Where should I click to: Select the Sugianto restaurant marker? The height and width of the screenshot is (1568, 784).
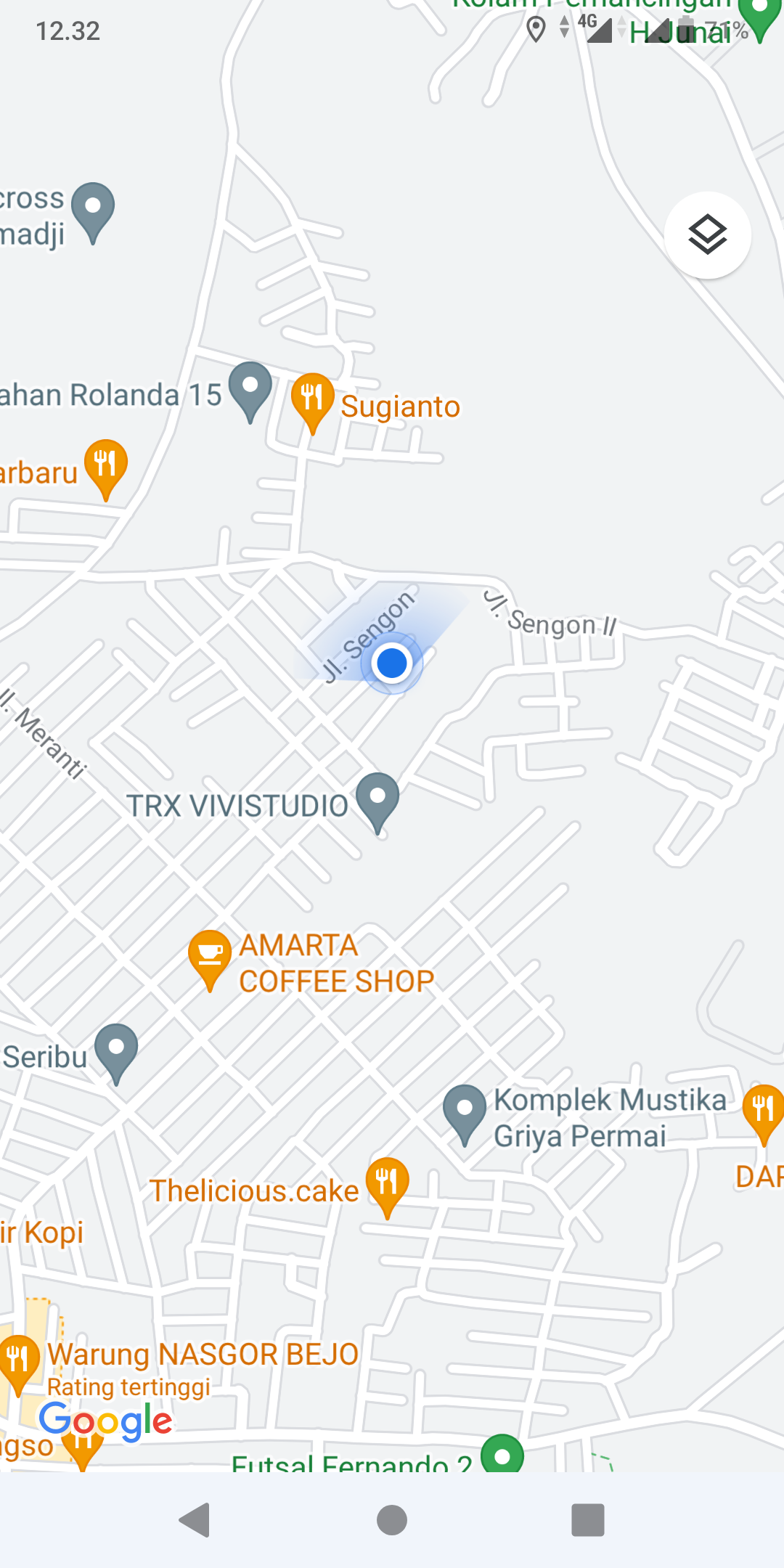click(x=312, y=398)
